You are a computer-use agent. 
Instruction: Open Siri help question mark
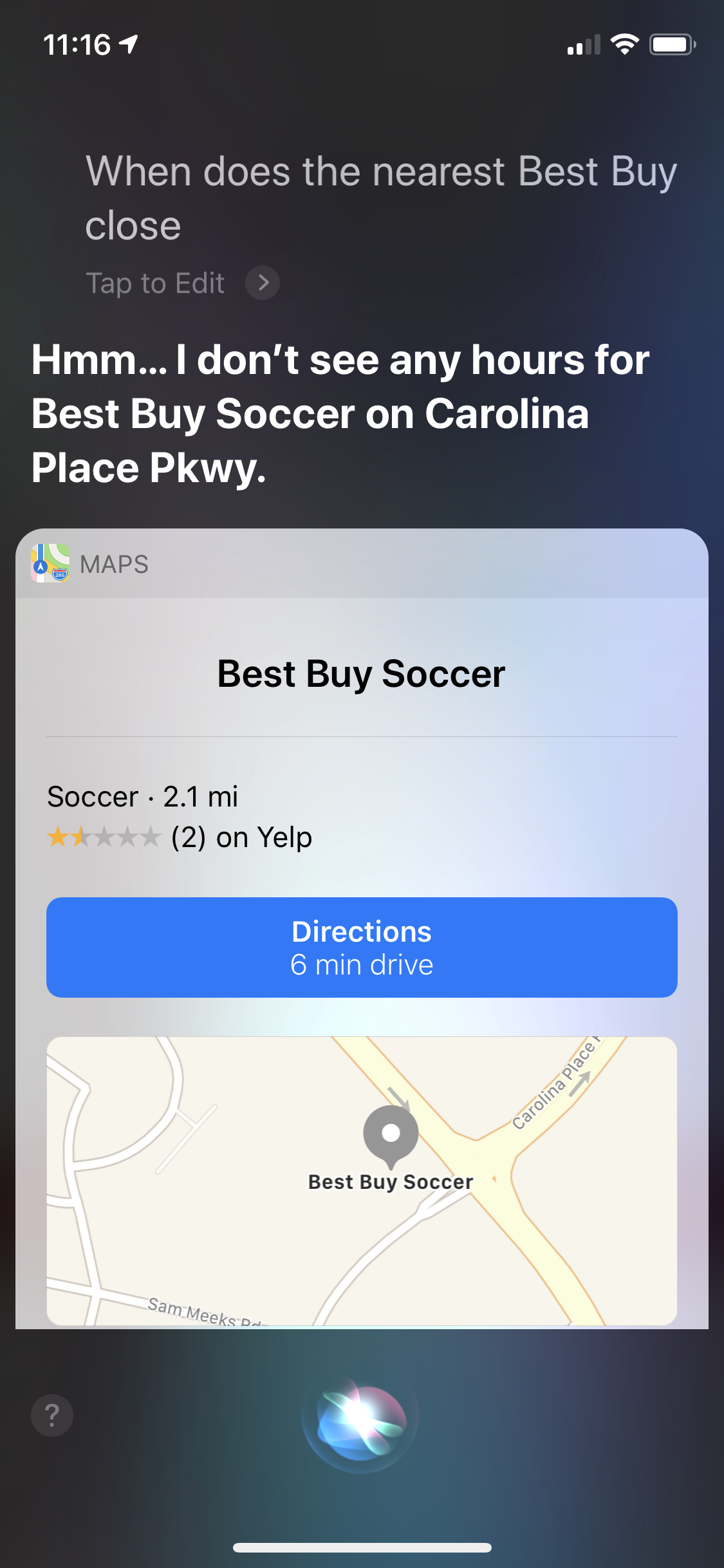52,1415
